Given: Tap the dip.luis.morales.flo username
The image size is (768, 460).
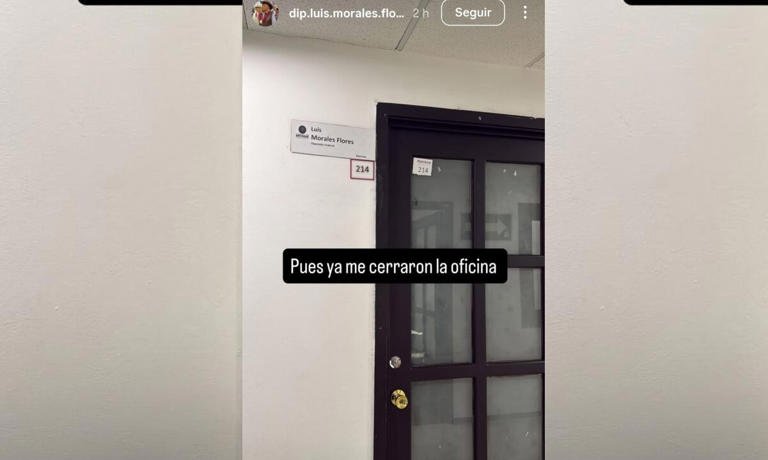Looking at the screenshot, I should (346, 13).
